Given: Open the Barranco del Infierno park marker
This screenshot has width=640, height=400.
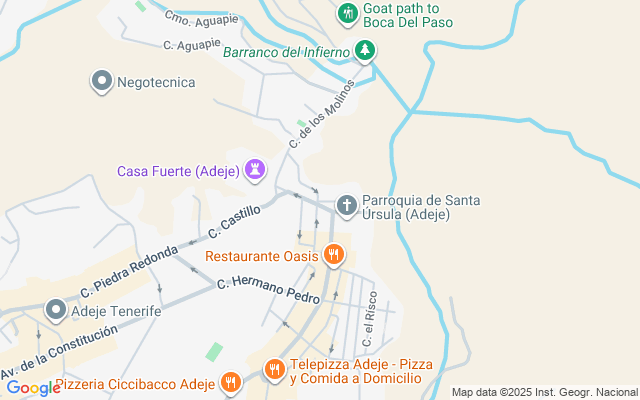Looking at the screenshot, I should [x=364, y=51].
